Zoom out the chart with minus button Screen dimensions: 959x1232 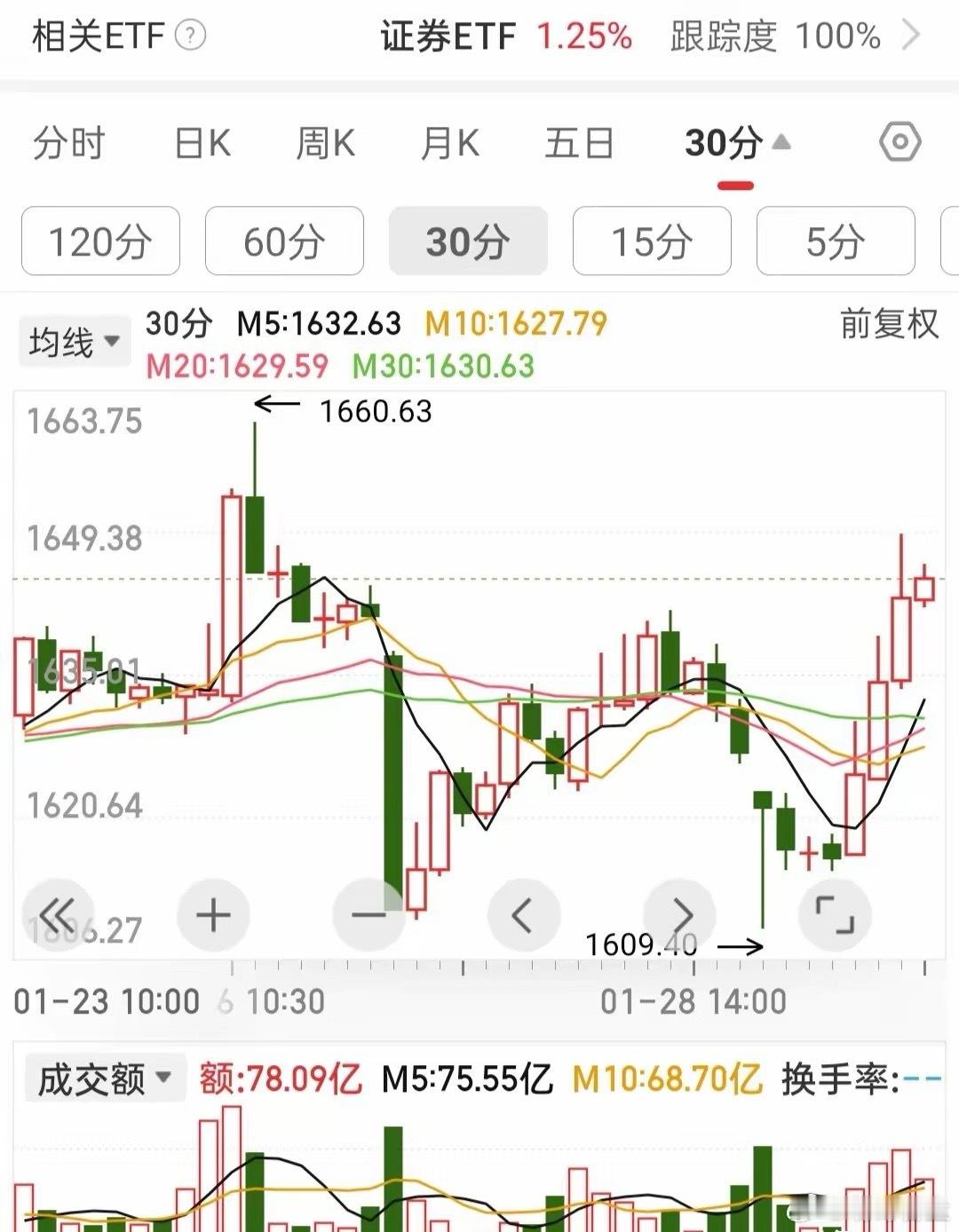point(369,915)
